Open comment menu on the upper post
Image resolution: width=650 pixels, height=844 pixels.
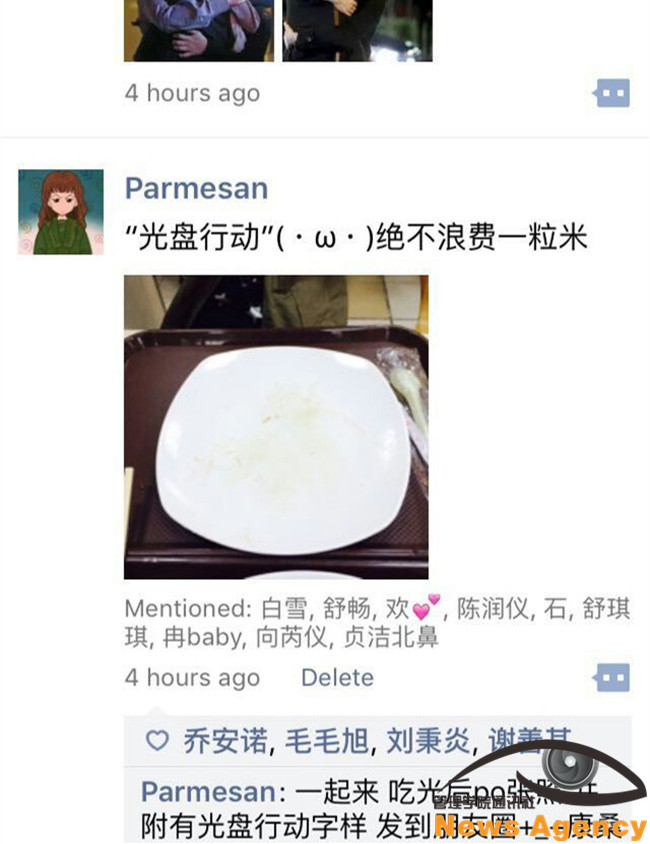(x=611, y=93)
